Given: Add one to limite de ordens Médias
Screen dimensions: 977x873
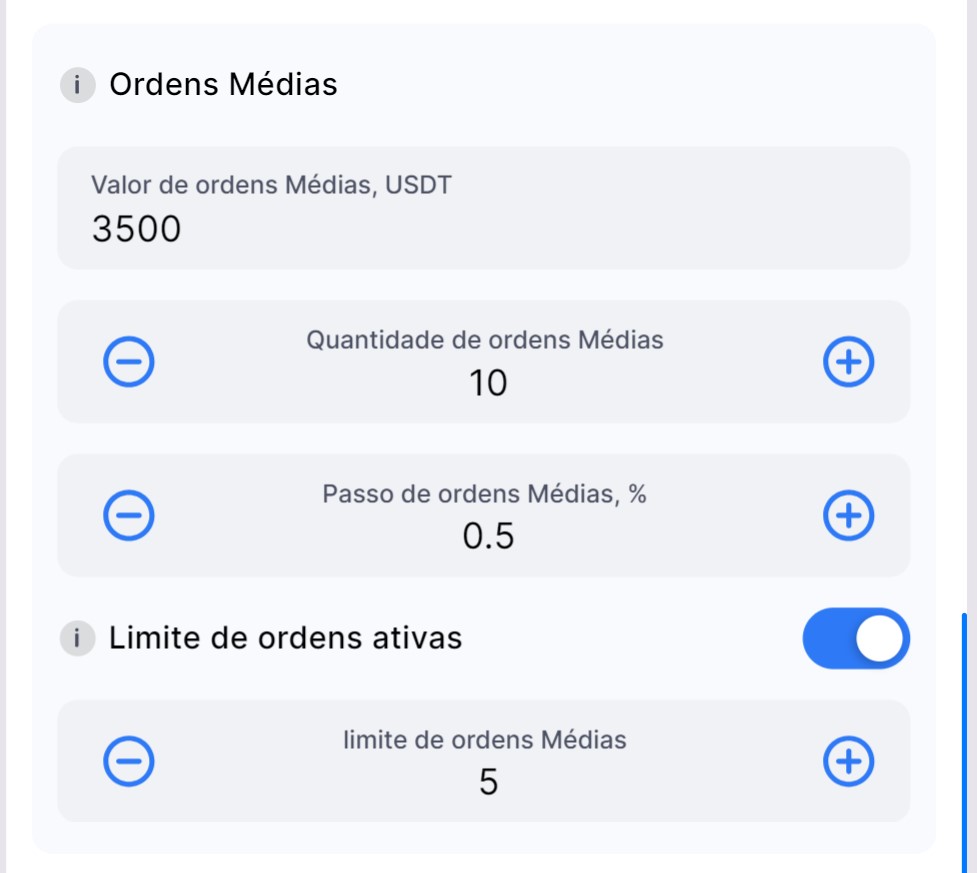Looking at the screenshot, I should [x=848, y=762].
